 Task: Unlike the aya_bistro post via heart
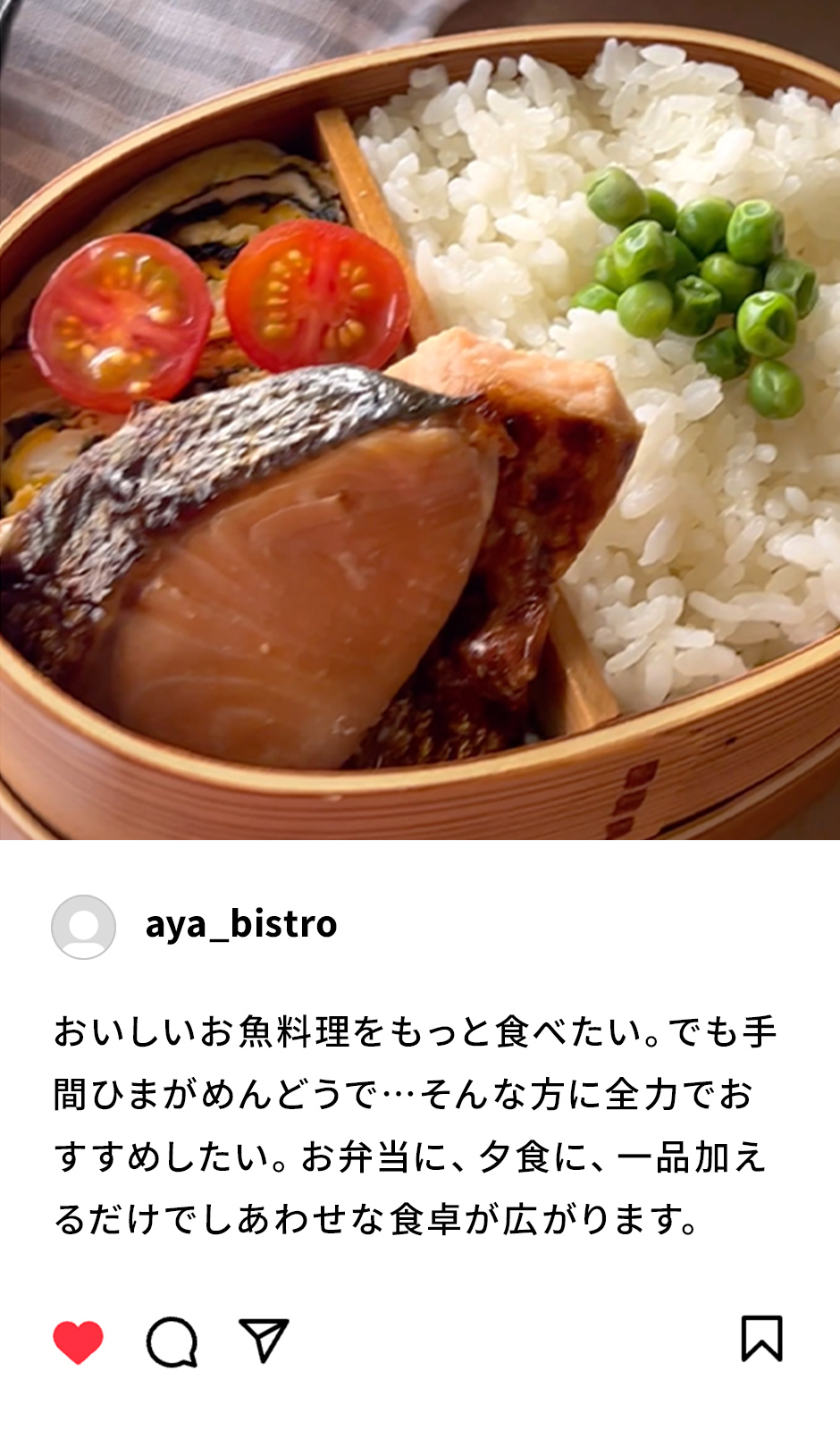(x=78, y=1342)
